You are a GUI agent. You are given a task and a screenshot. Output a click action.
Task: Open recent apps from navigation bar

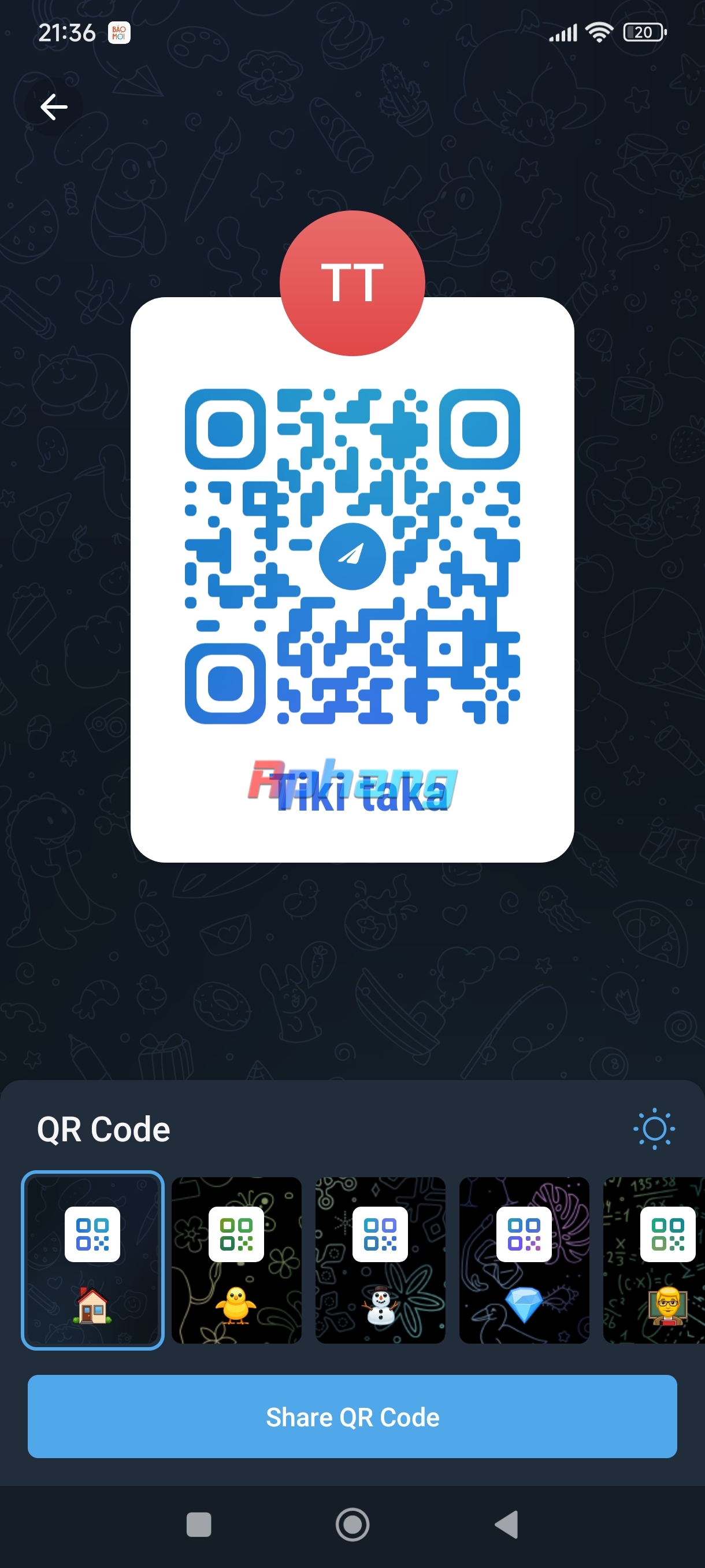199,1525
